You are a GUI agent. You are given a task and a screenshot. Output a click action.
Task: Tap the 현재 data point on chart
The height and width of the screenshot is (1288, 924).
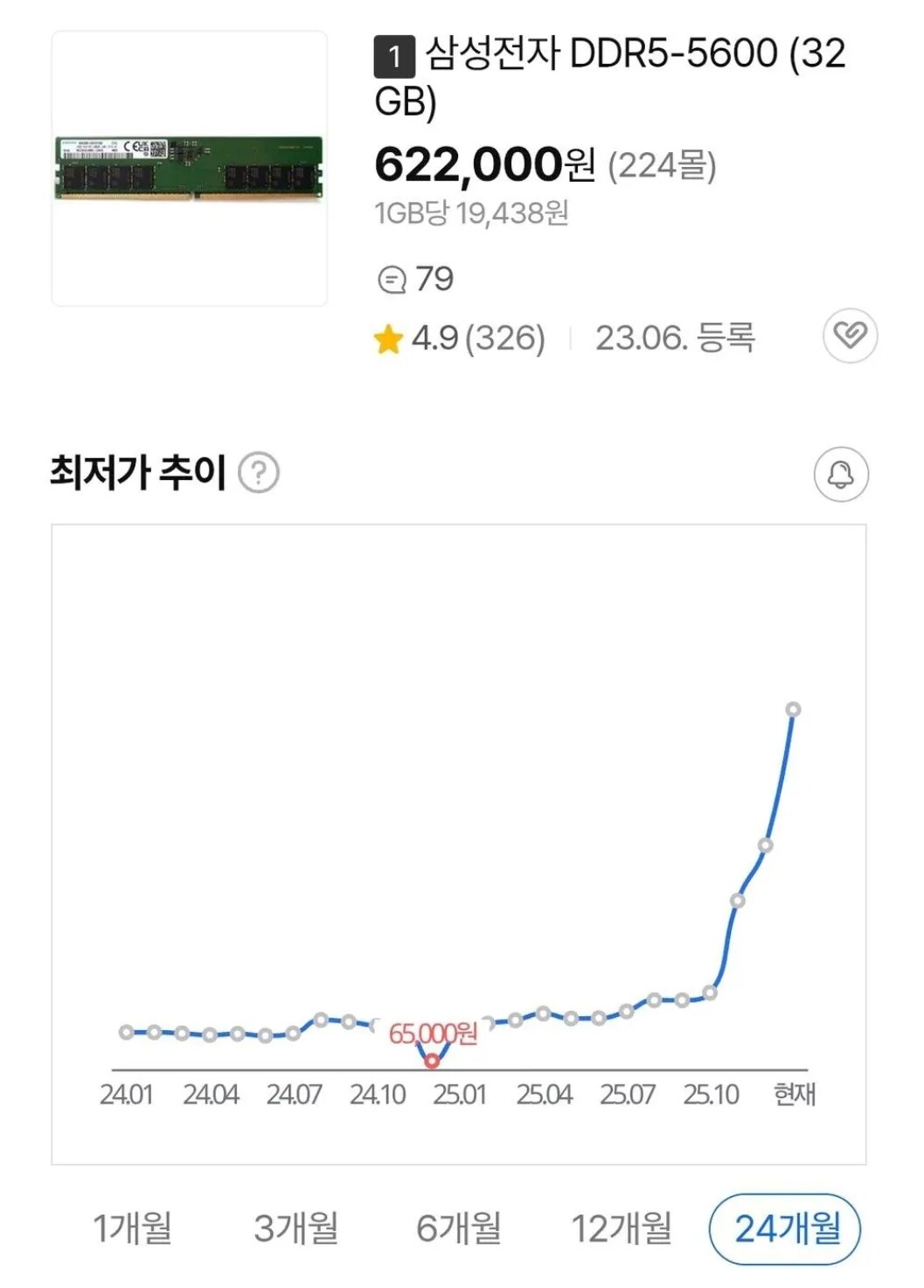coord(793,709)
